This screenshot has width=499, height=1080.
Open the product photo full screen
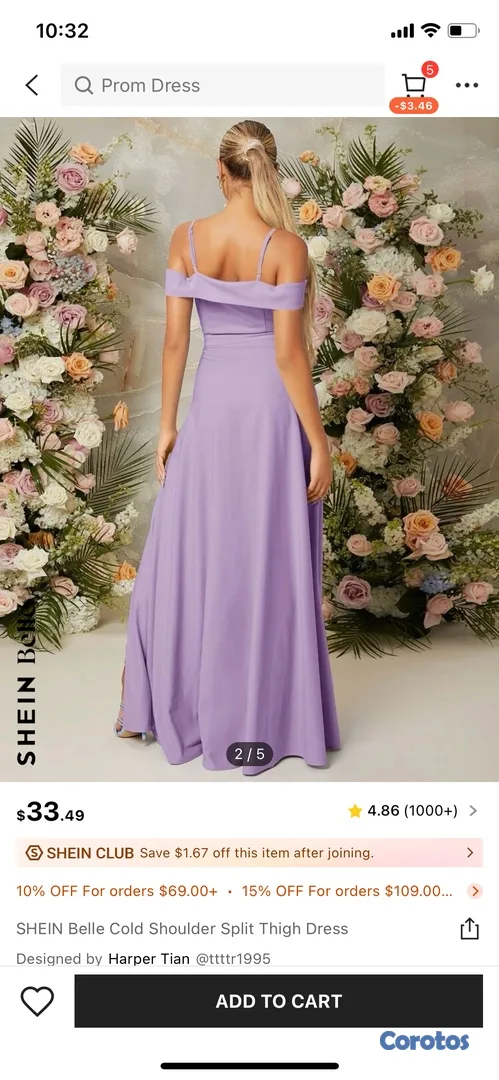click(250, 449)
